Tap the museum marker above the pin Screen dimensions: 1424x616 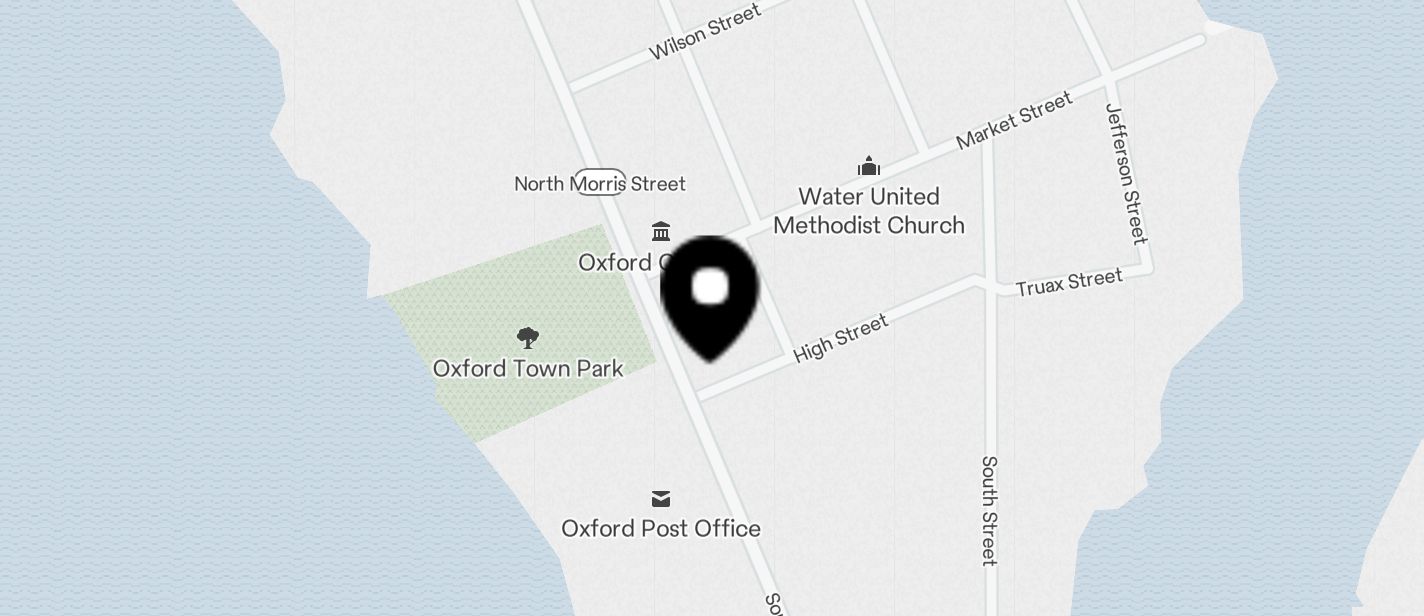pyautogui.click(x=661, y=232)
